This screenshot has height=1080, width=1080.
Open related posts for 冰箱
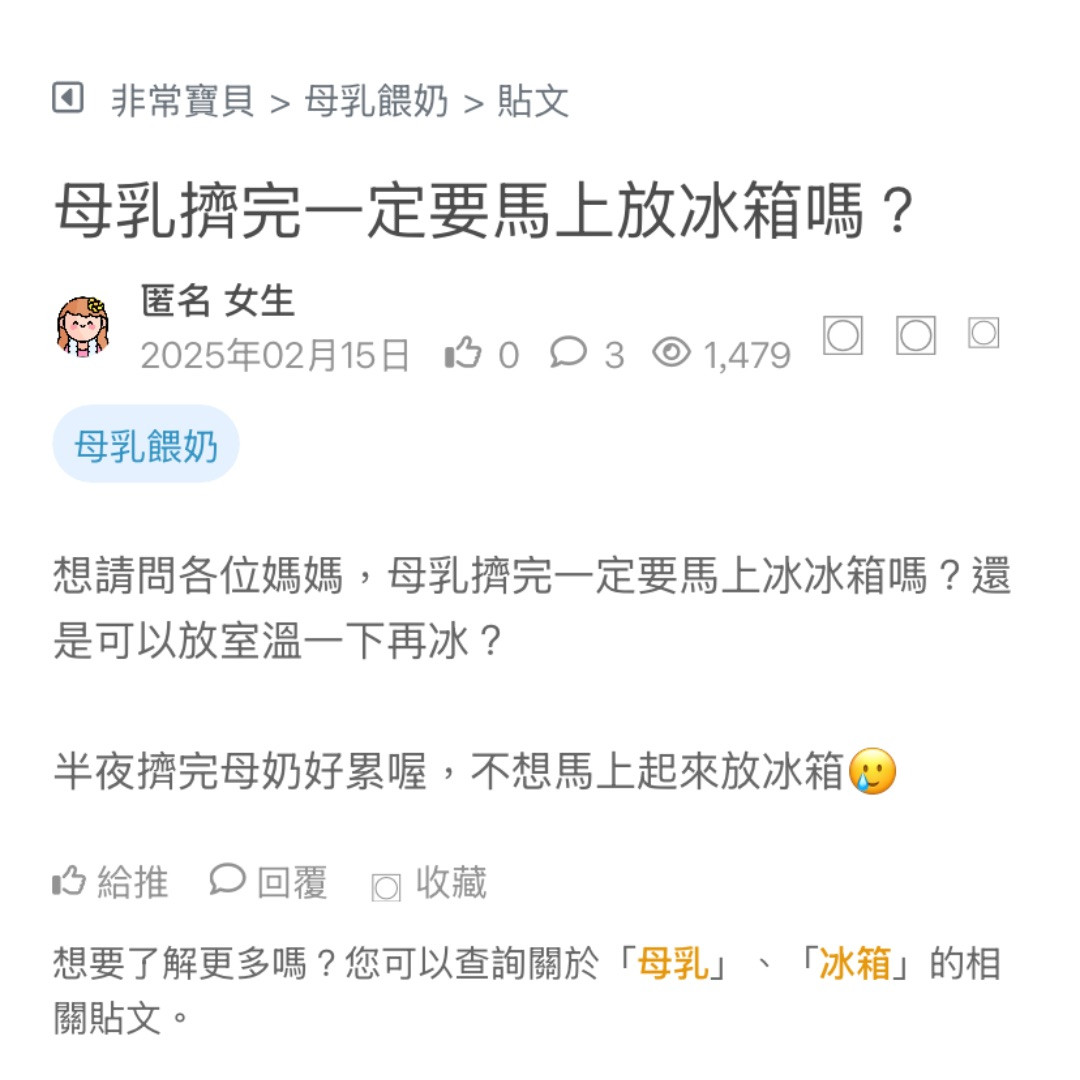tap(853, 965)
